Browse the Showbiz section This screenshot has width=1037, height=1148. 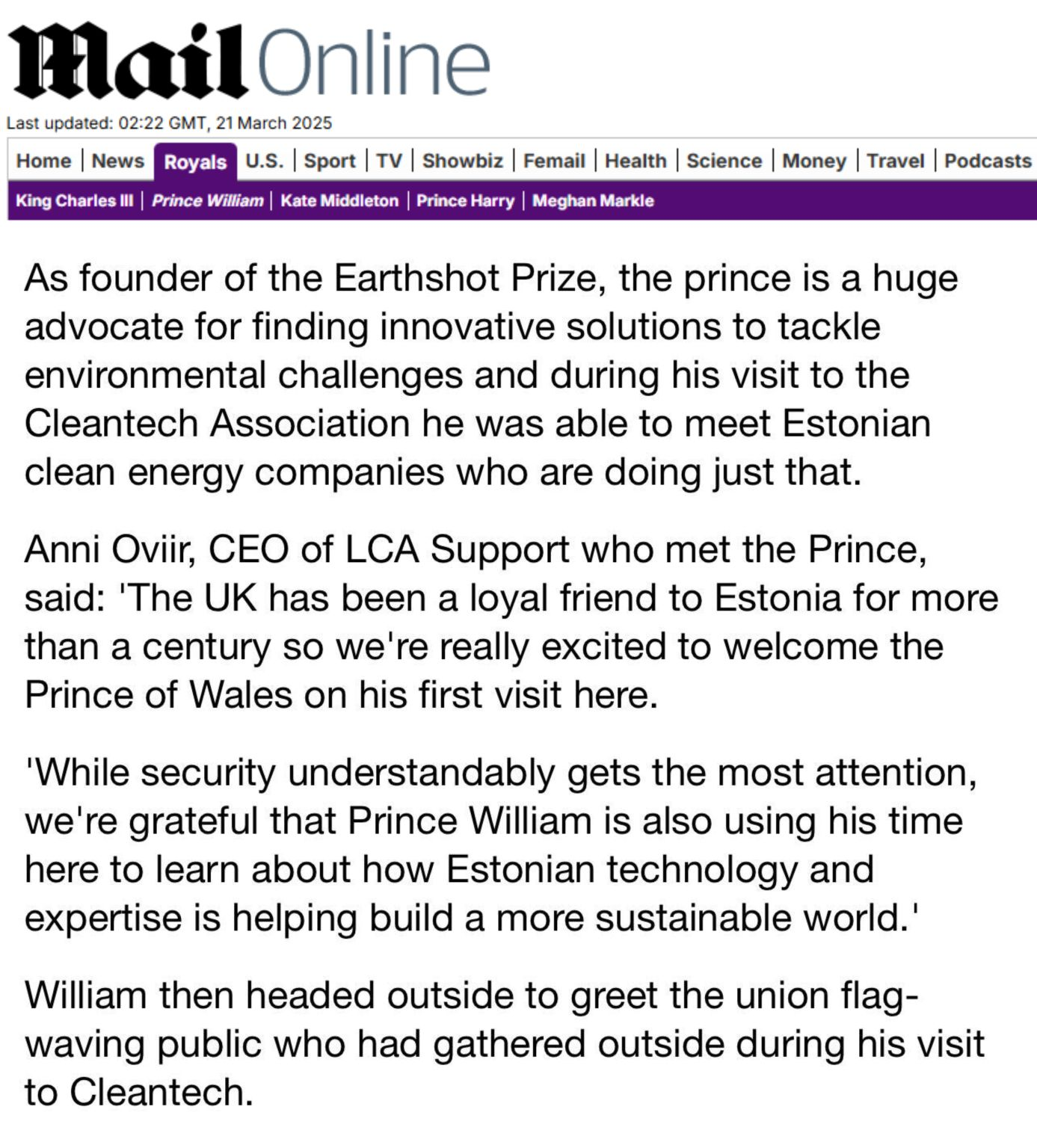click(462, 161)
